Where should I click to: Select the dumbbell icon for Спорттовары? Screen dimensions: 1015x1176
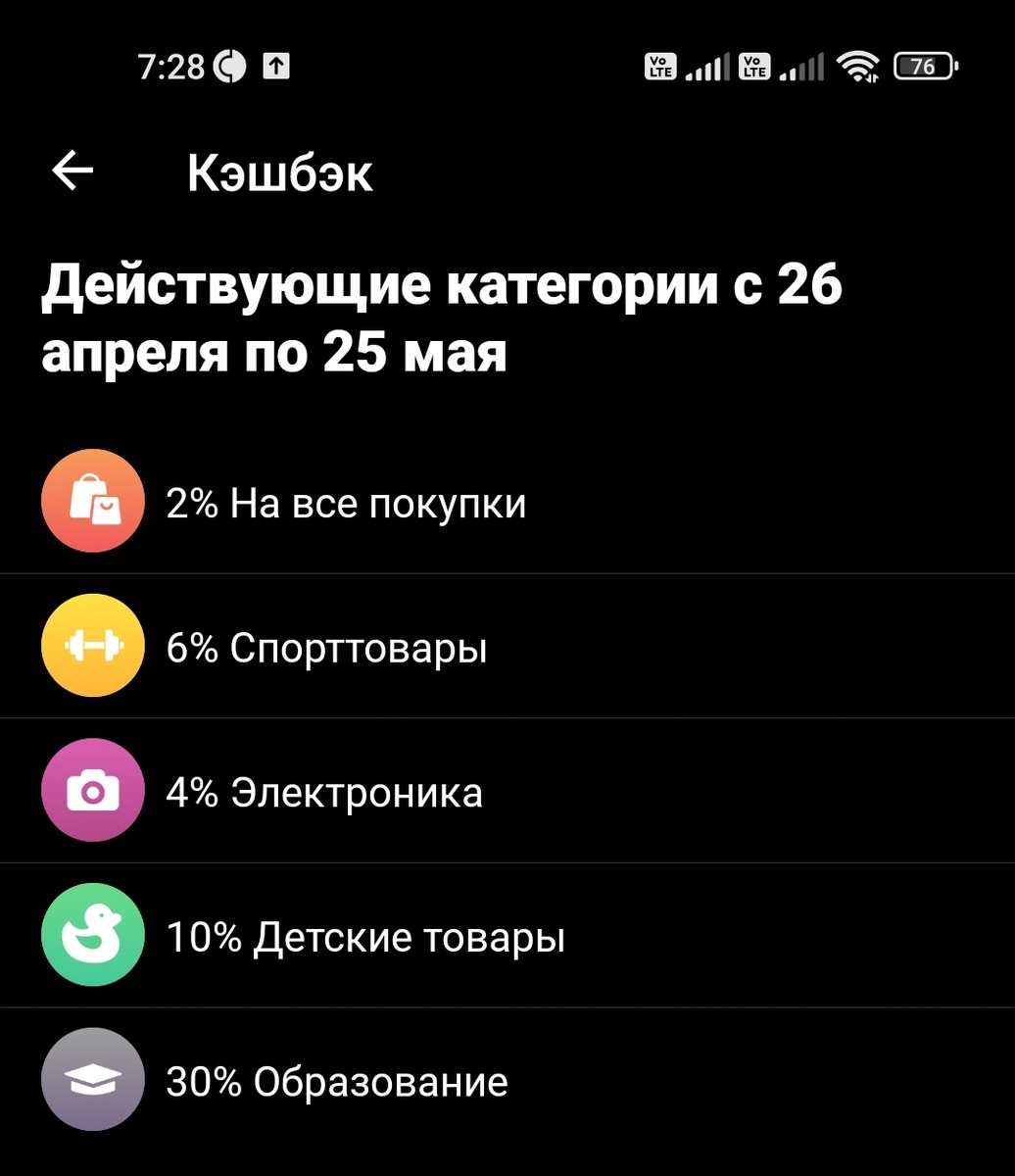click(x=92, y=645)
